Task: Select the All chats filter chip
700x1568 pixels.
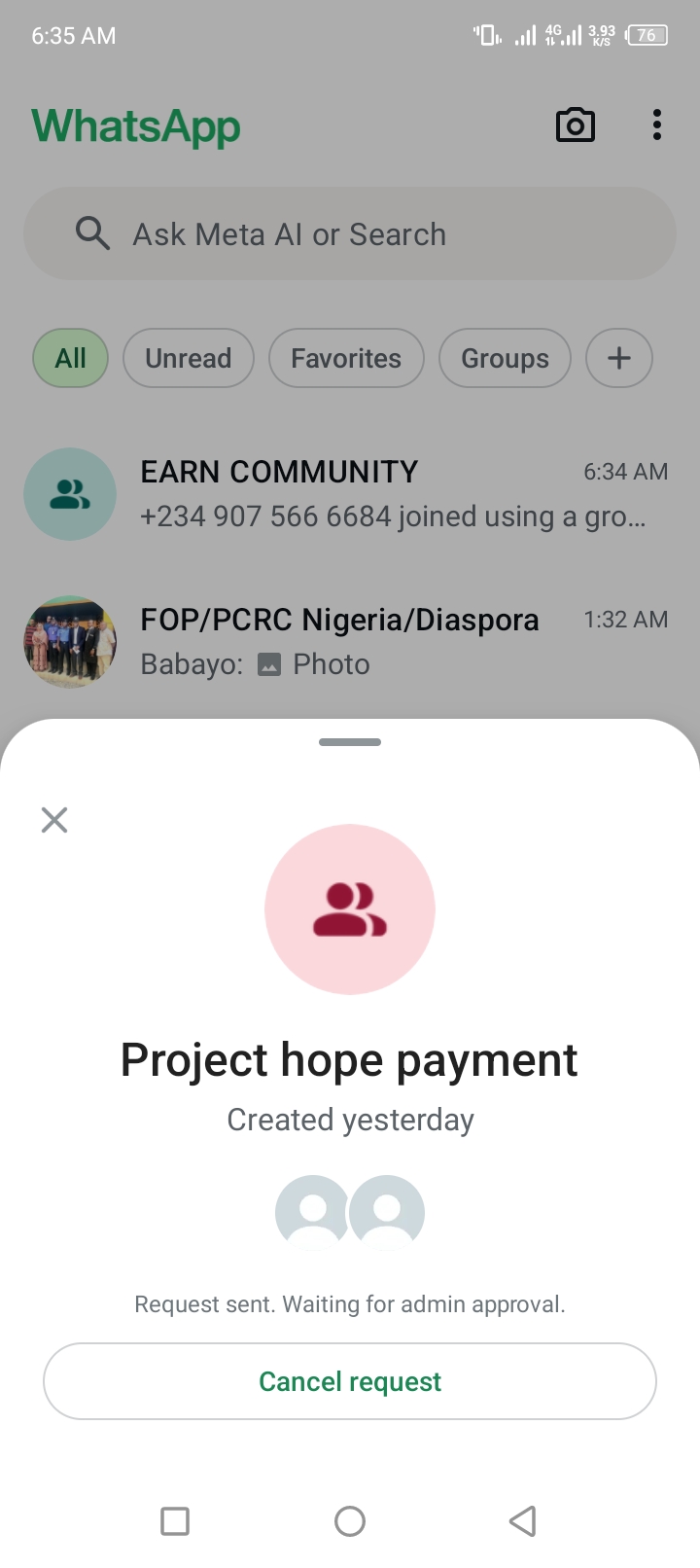Action: tap(71, 359)
